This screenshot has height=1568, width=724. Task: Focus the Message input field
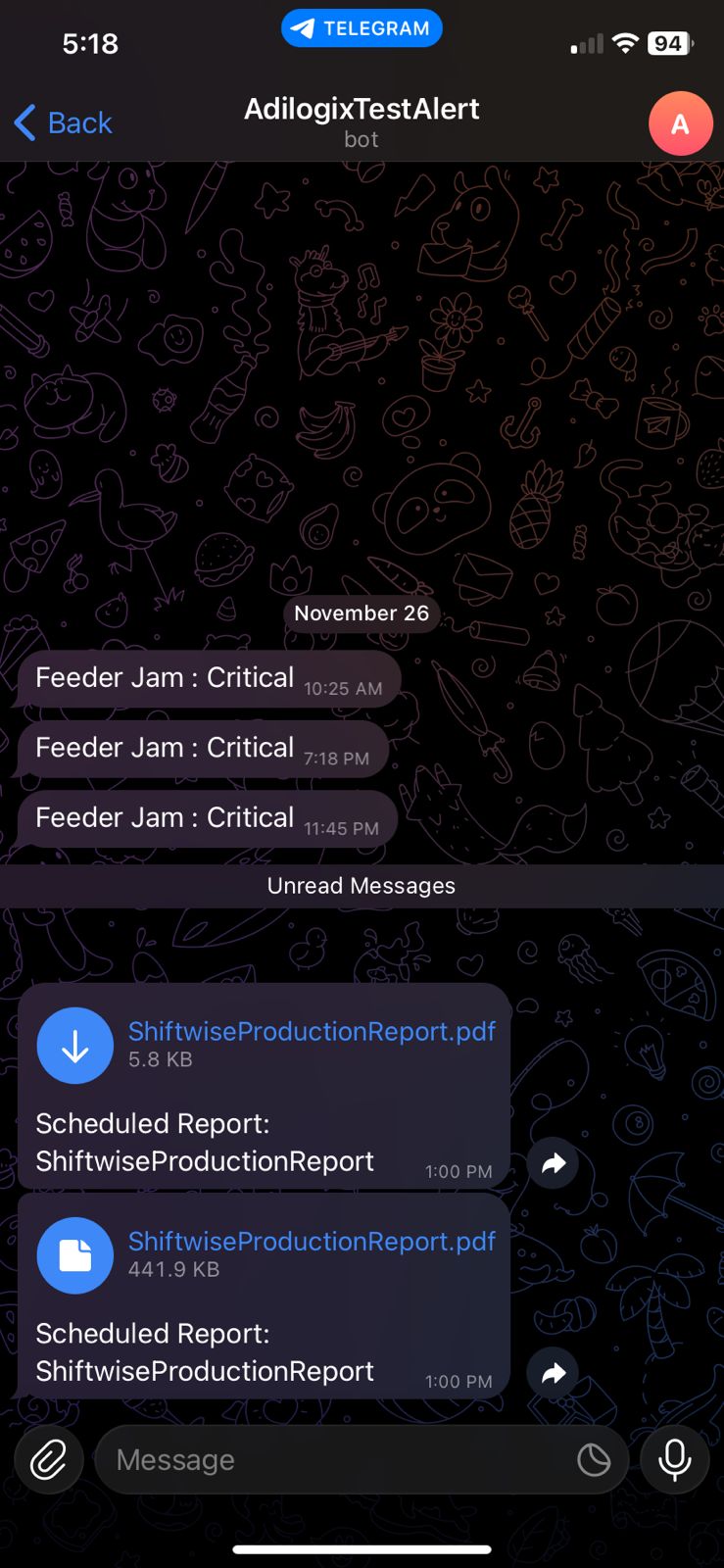pyautogui.click(x=333, y=1460)
